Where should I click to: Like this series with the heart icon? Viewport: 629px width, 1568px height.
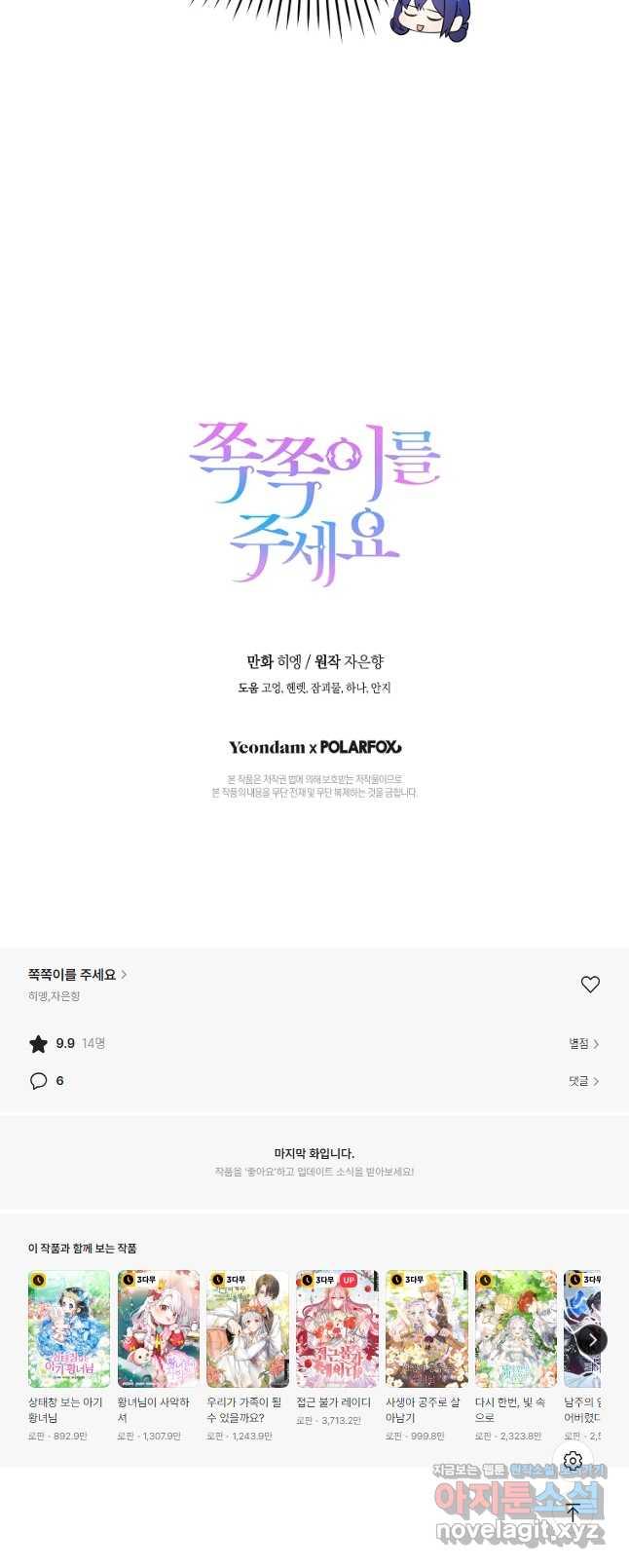(590, 985)
